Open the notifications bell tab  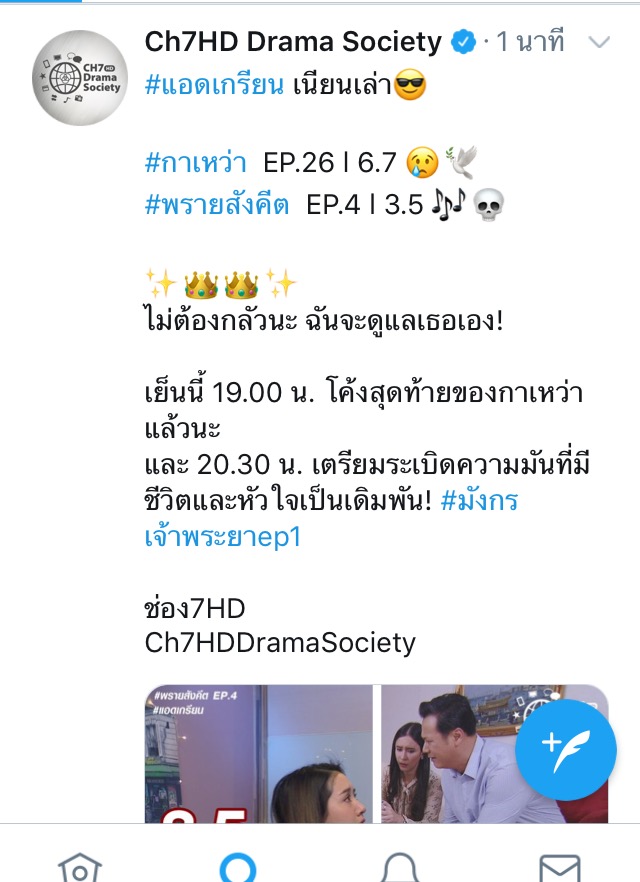[x=400, y=867]
